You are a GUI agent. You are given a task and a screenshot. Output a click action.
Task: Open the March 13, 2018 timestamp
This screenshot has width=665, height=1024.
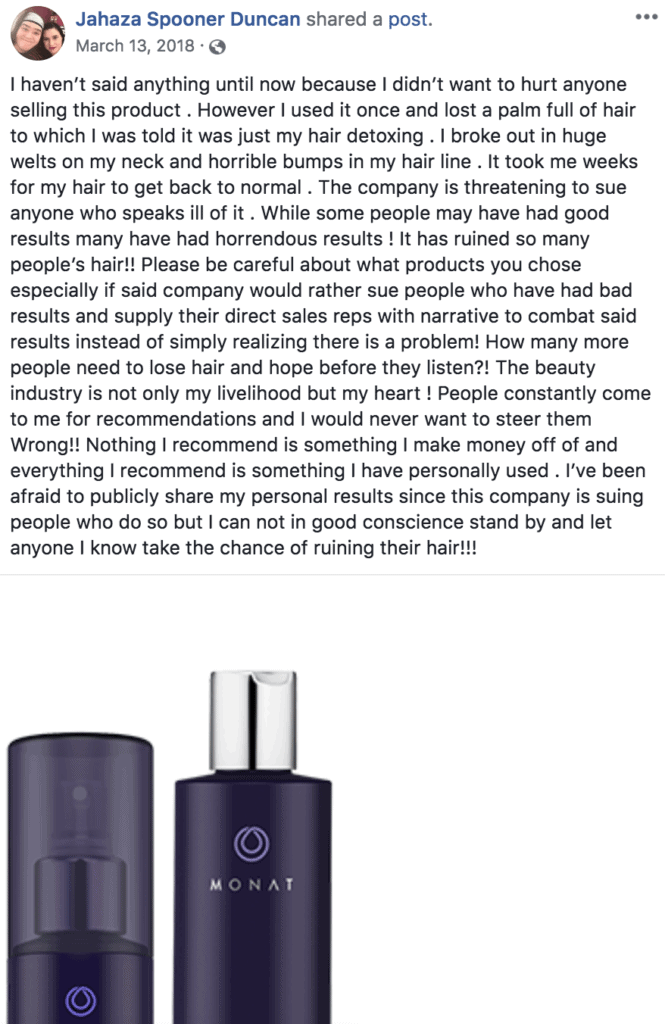(136, 46)
